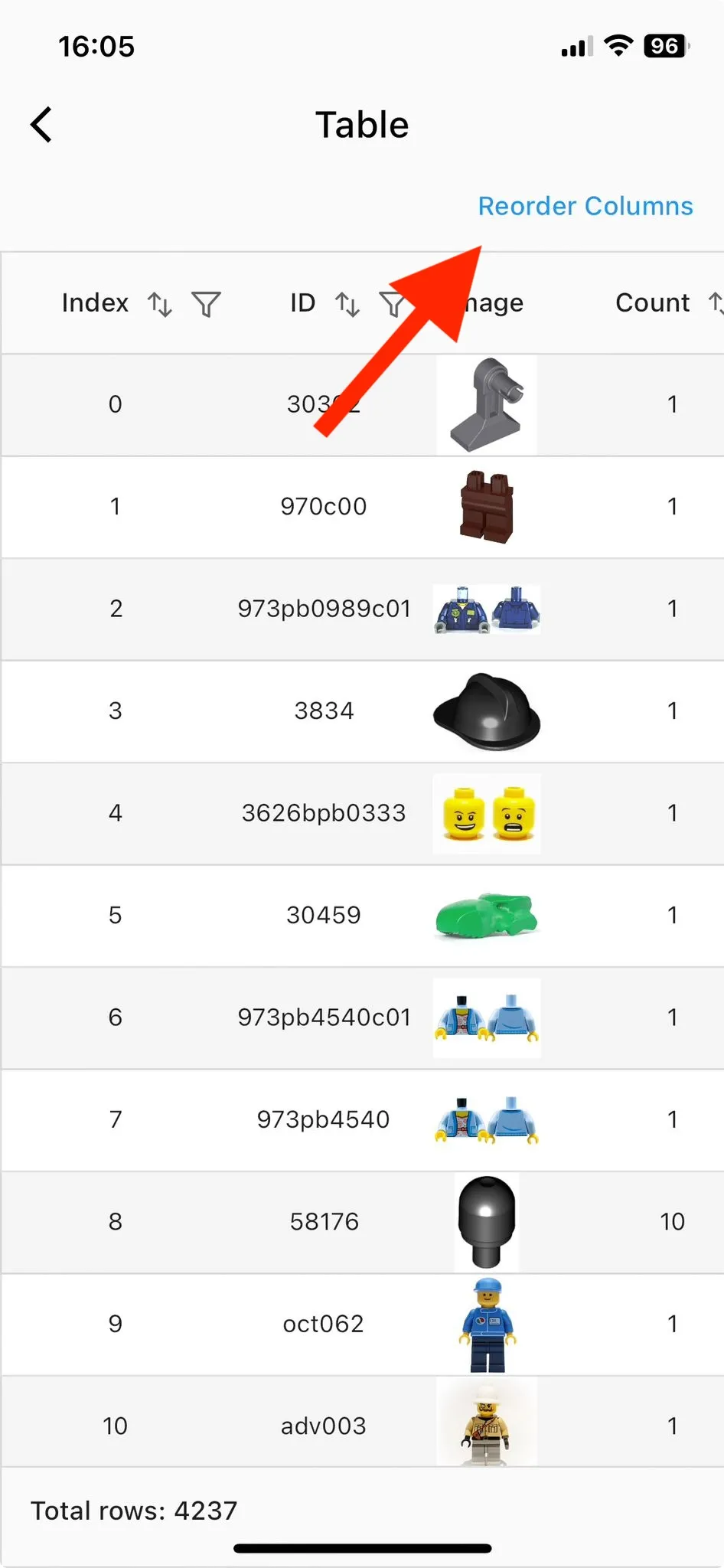The height and width of the screenshot is (1568, 724).
Task: Filter the ID column
Action: tap(392, 304)
